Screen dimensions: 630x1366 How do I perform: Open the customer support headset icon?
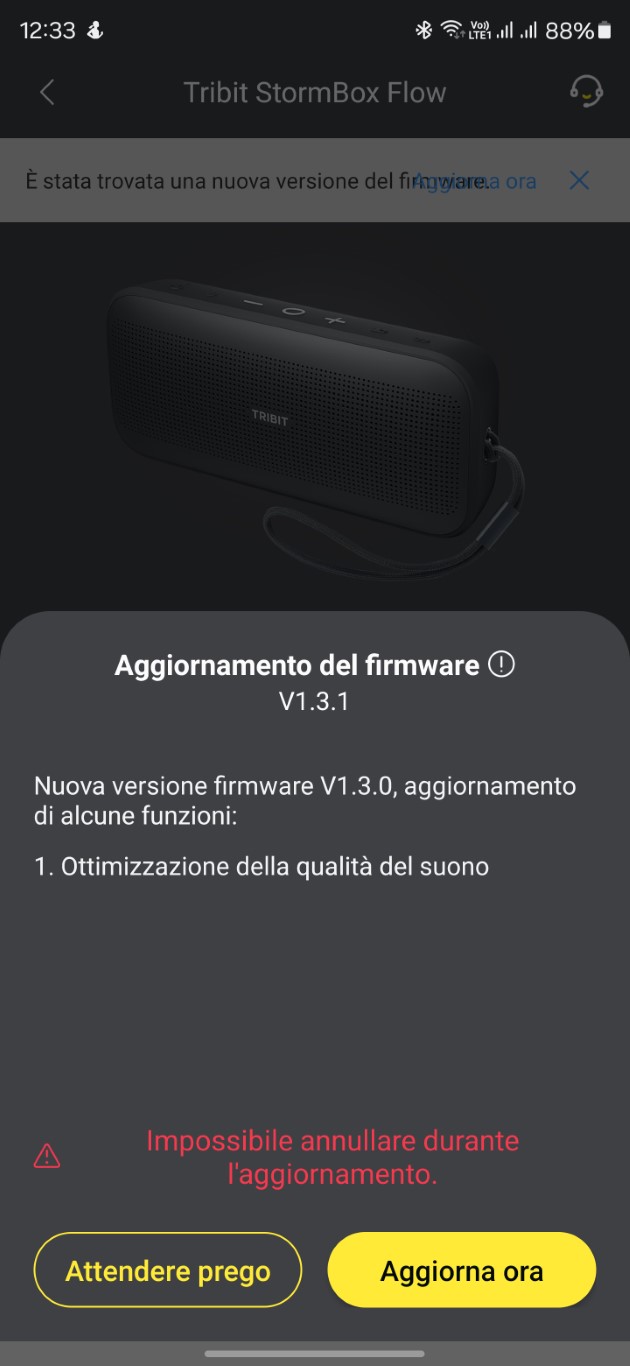pyautogui.click(x=586, y=91)
